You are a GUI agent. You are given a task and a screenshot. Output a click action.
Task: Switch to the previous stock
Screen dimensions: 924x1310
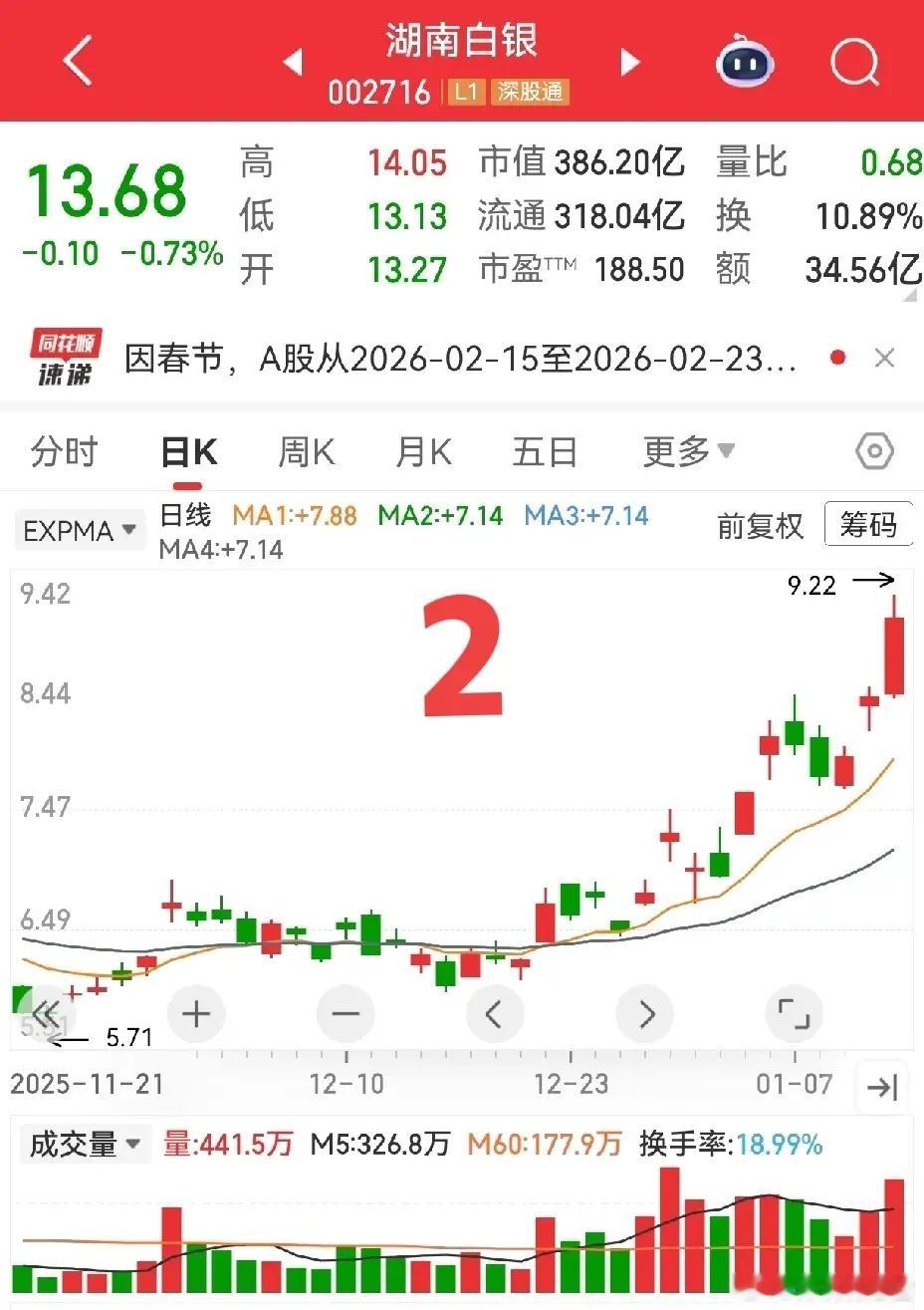pyautogui.click(x=293, y=63)
